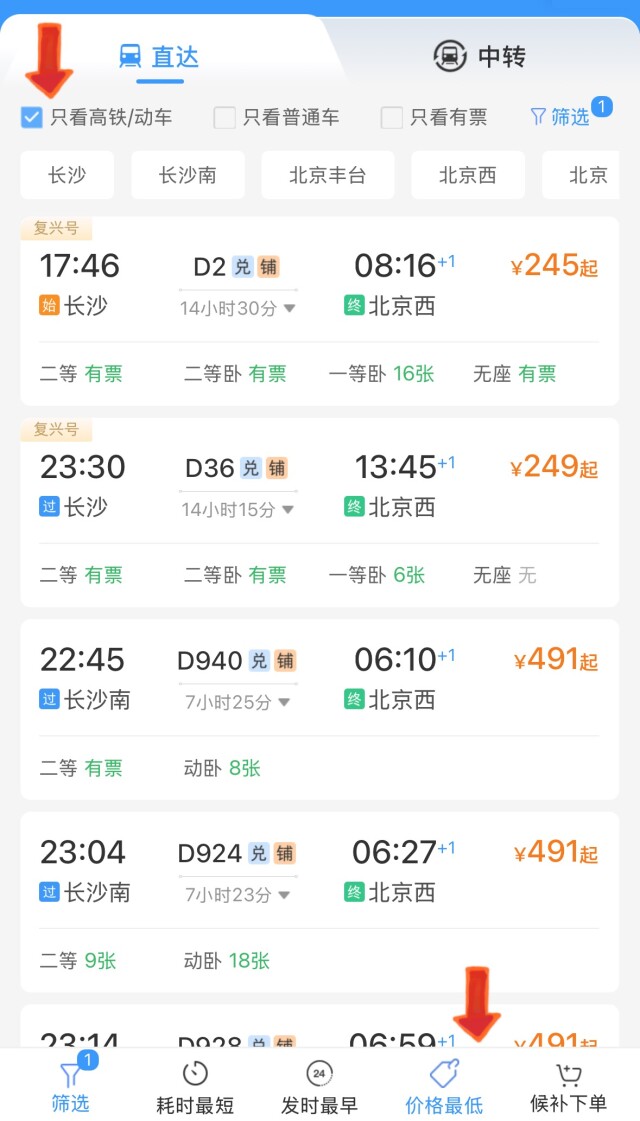The width and height of the screenshot is (640, 1121).
Task: Choose the 北京丰台 station chip
Action: coord(327,176)
